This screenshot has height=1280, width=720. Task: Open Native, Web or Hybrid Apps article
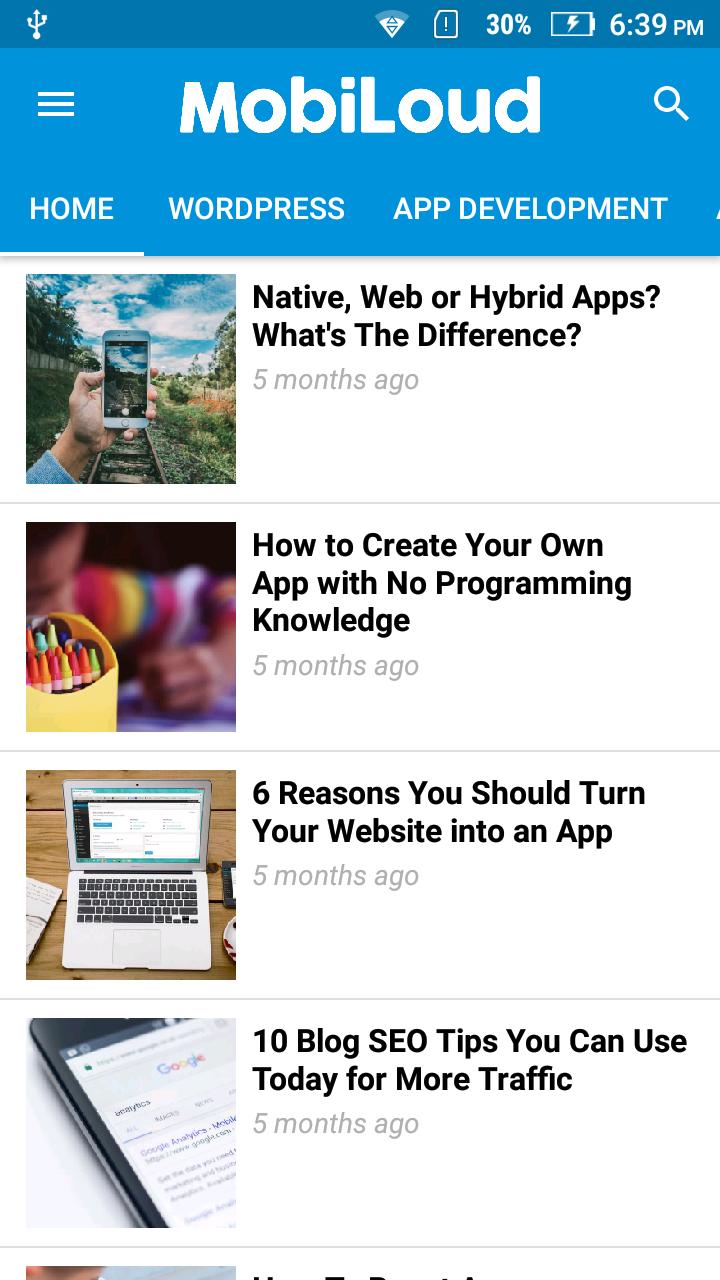(456, 316)
